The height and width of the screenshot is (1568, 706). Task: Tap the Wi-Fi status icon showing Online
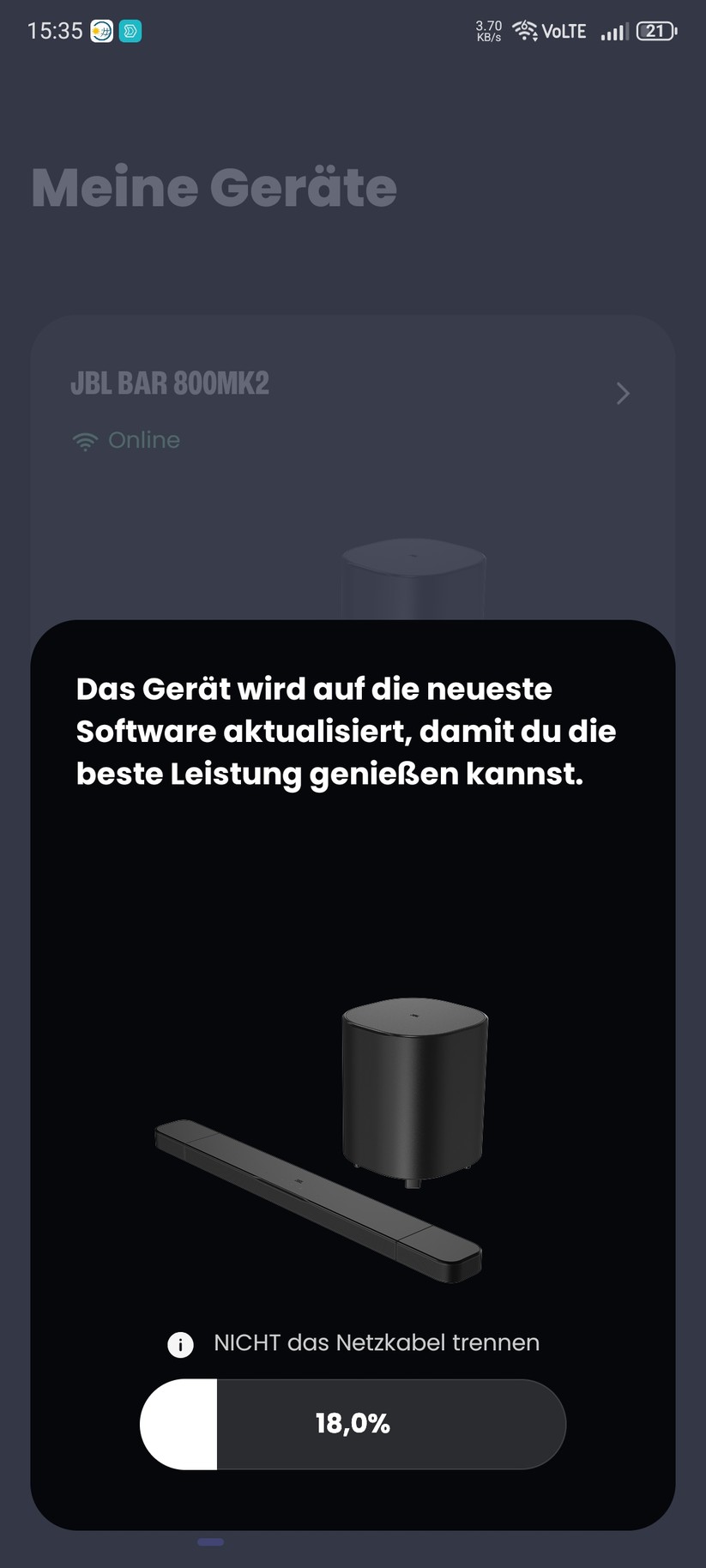click(85, 440)
